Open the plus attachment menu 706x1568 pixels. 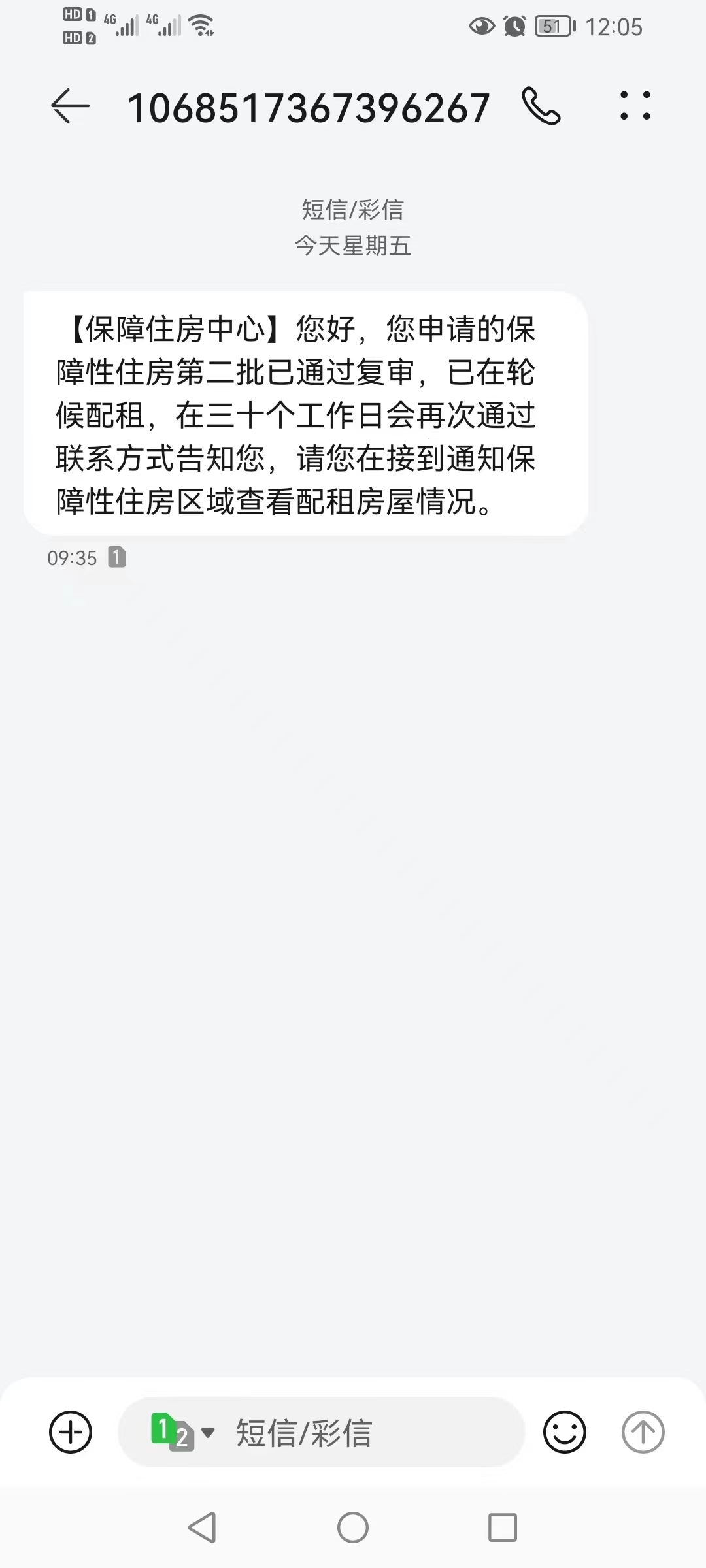click(71, 1432)
